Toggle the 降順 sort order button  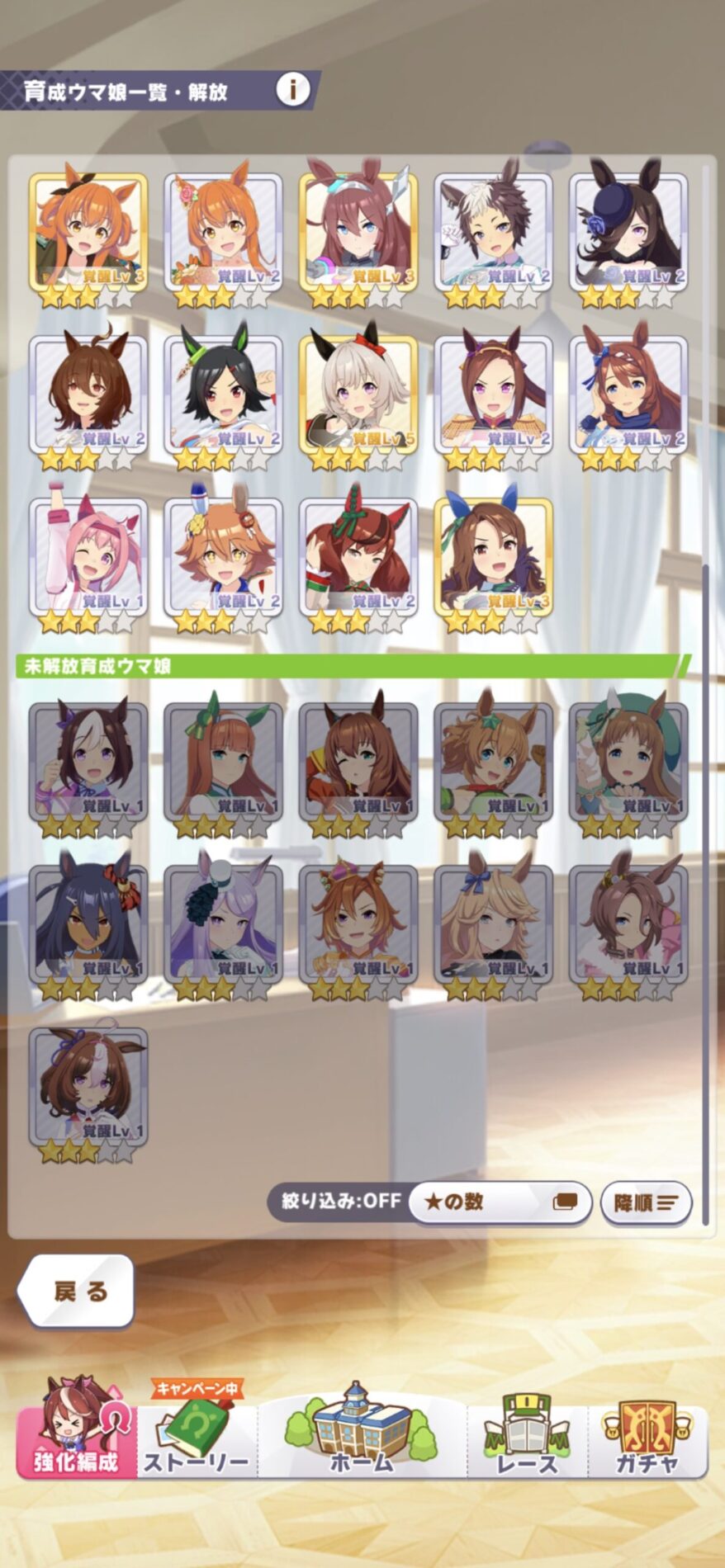pyautogui.click(x=645, y=1202)
